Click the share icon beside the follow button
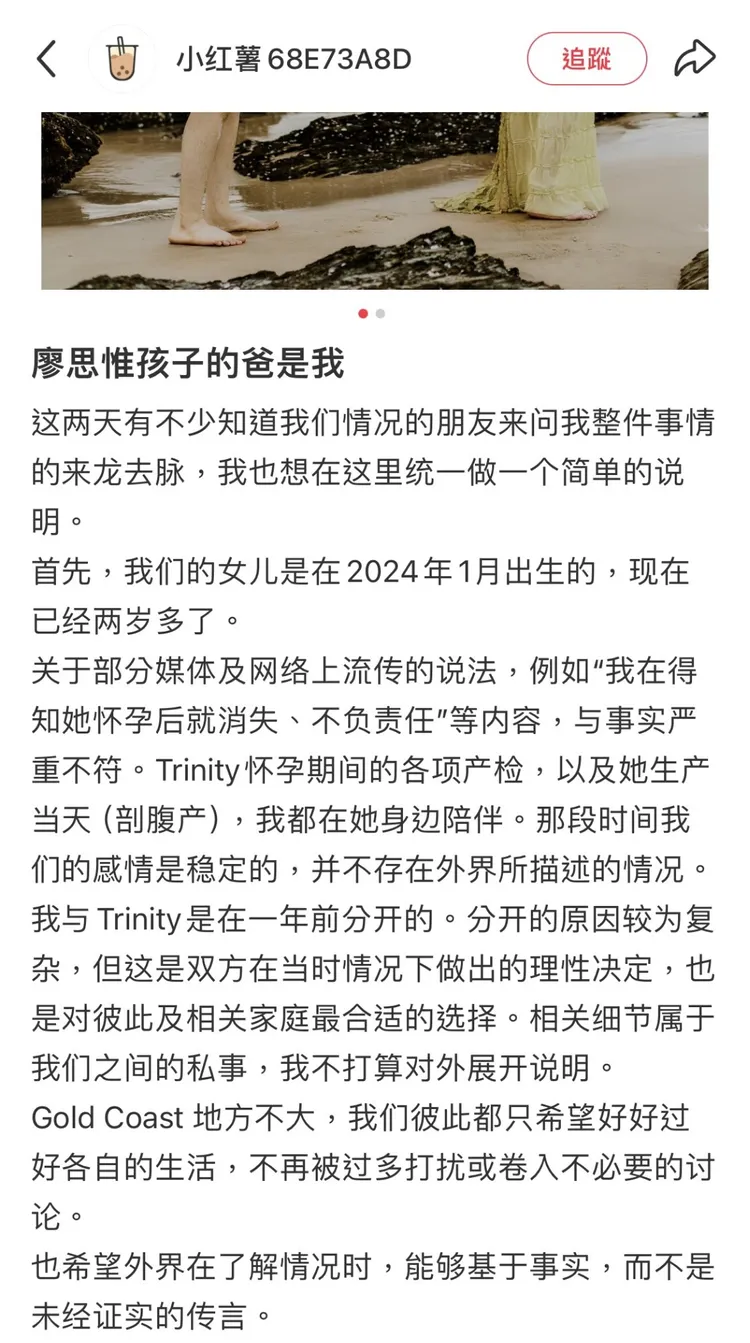750x1343 pixels. pyautogui.click(x=694, y=57)
